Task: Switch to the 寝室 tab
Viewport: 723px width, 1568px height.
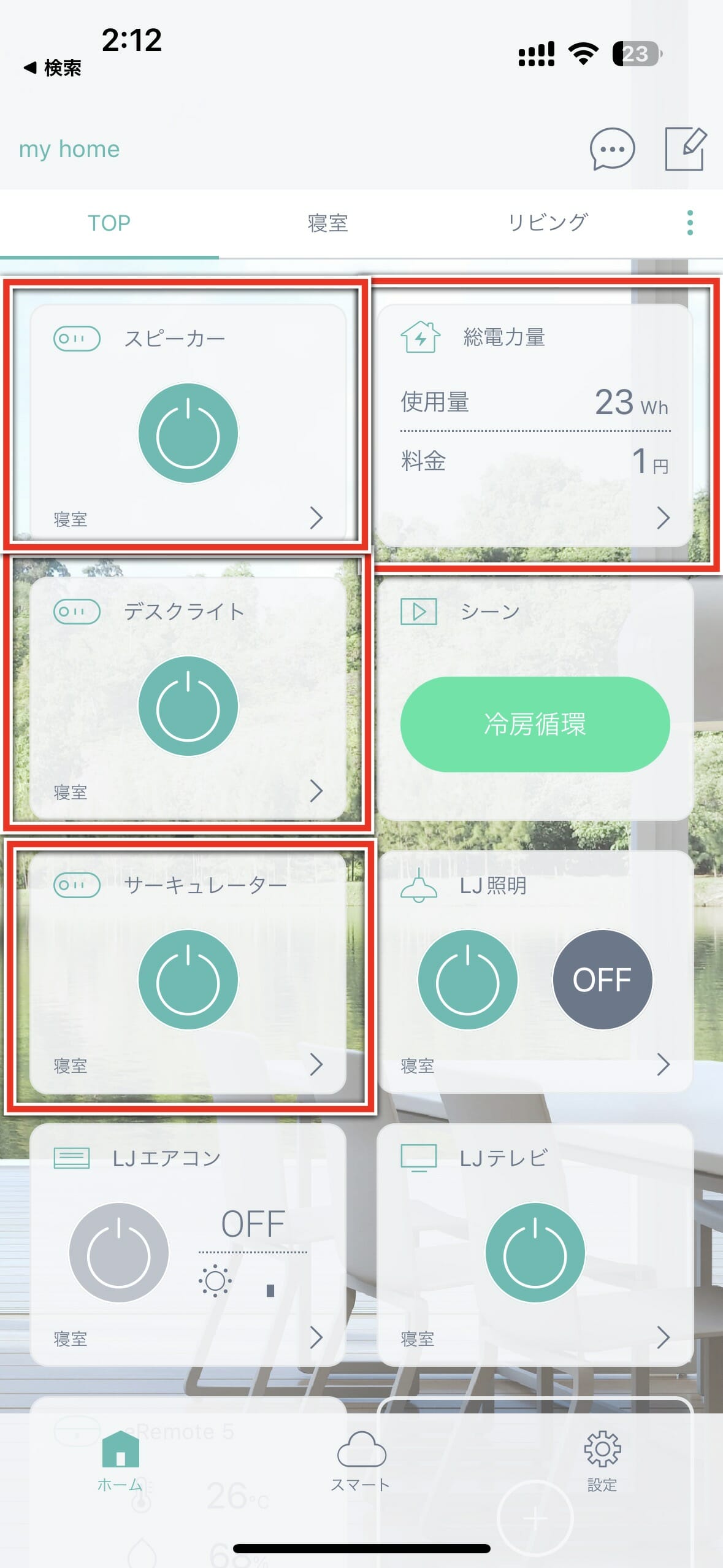Action: (x=327, y=223)
